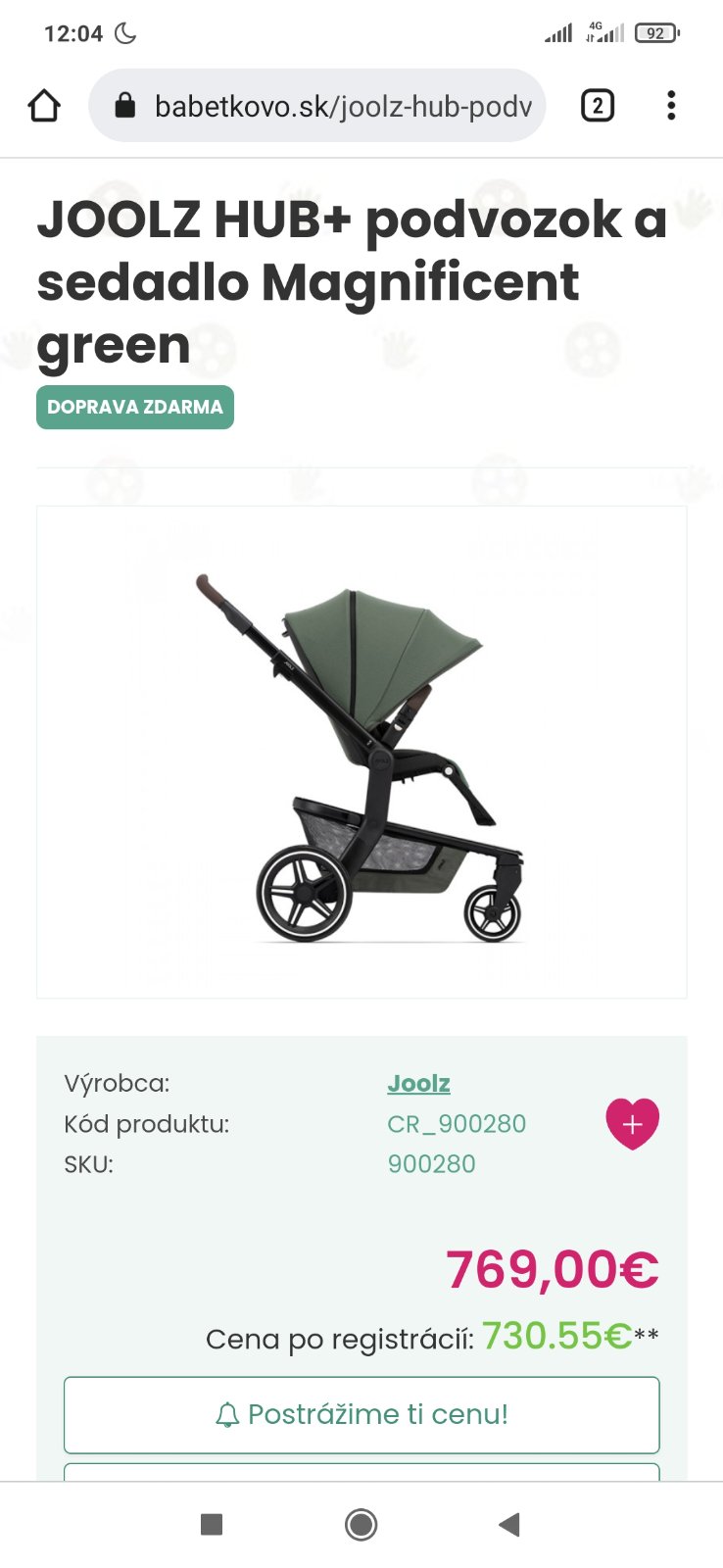The width and height of the screenshot is (723, 1568).
Task: Open the tab switcher showing 2 tabs
Action: pos(598,106)
